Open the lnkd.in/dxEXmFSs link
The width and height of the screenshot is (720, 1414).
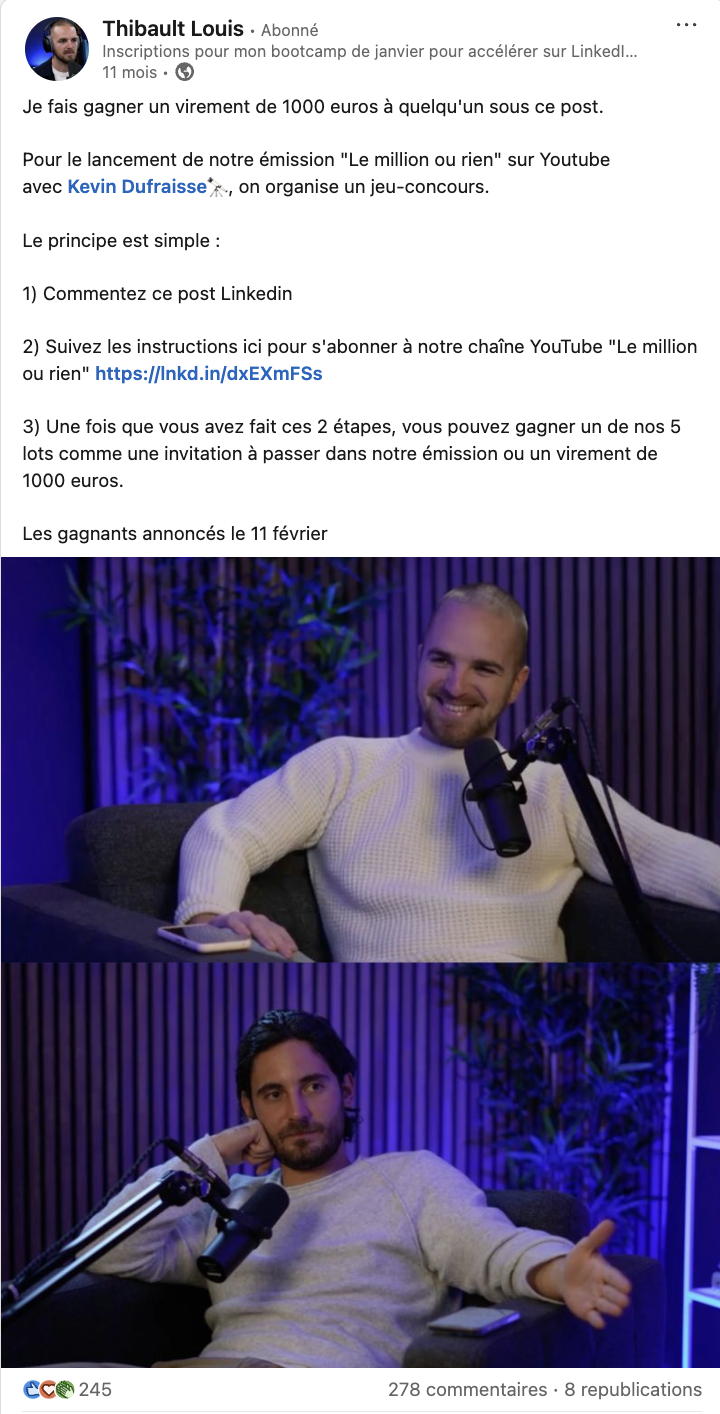(208, 374)
